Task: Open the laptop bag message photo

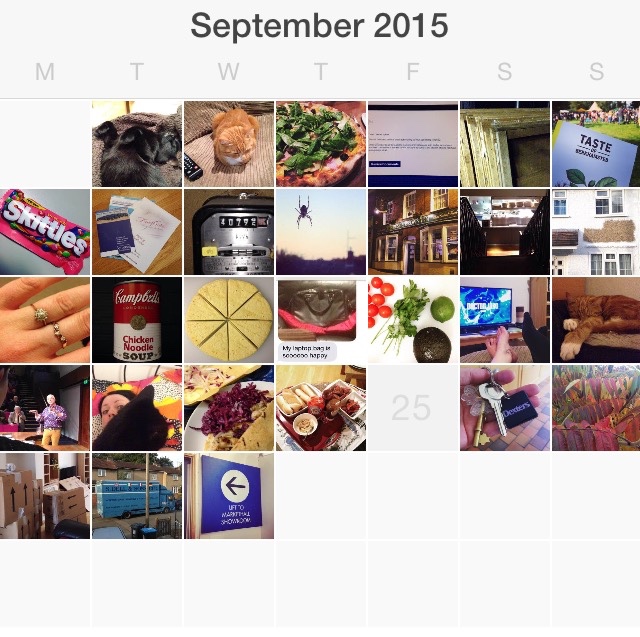Action: (x=320, y=320)
